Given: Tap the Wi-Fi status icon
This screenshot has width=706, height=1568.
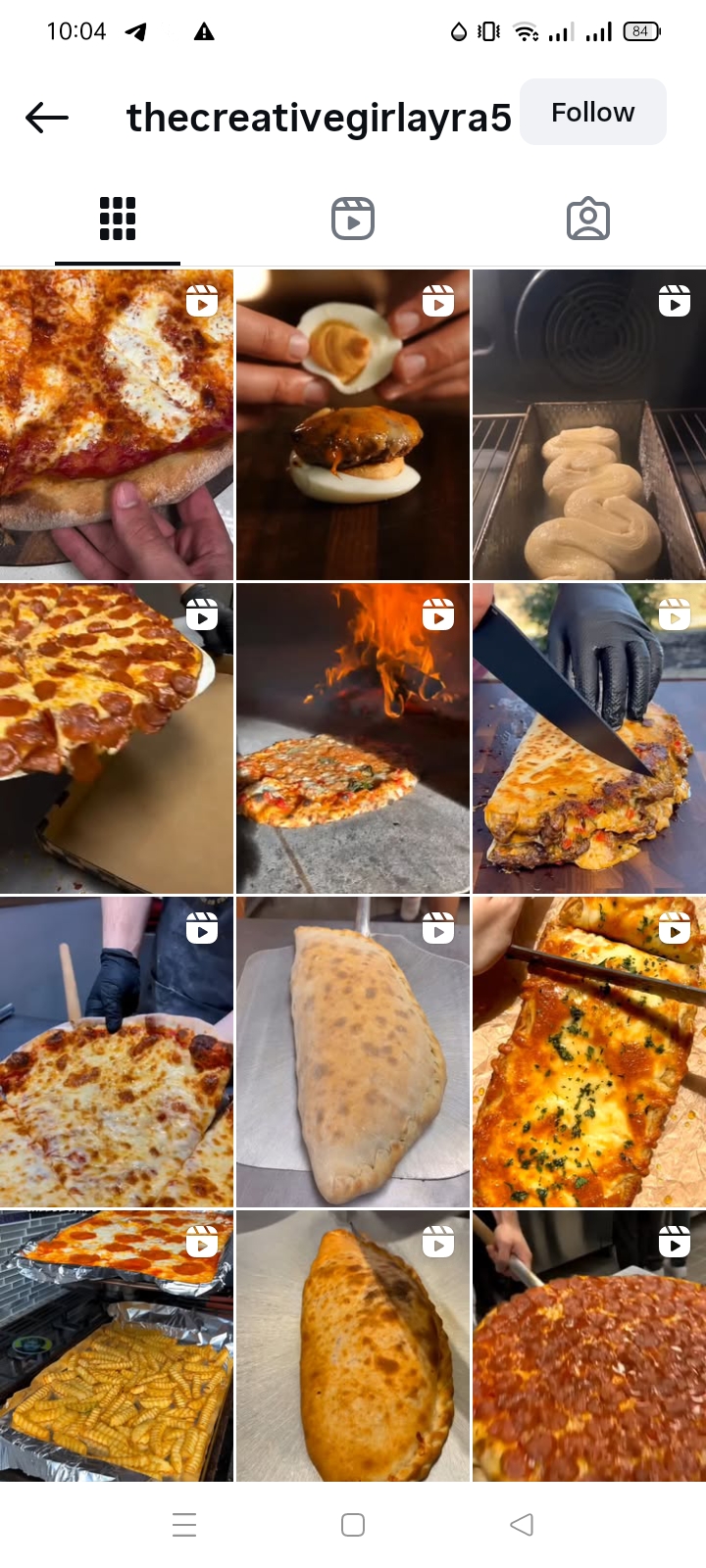Looking at the screenshot, I should 527,30.
